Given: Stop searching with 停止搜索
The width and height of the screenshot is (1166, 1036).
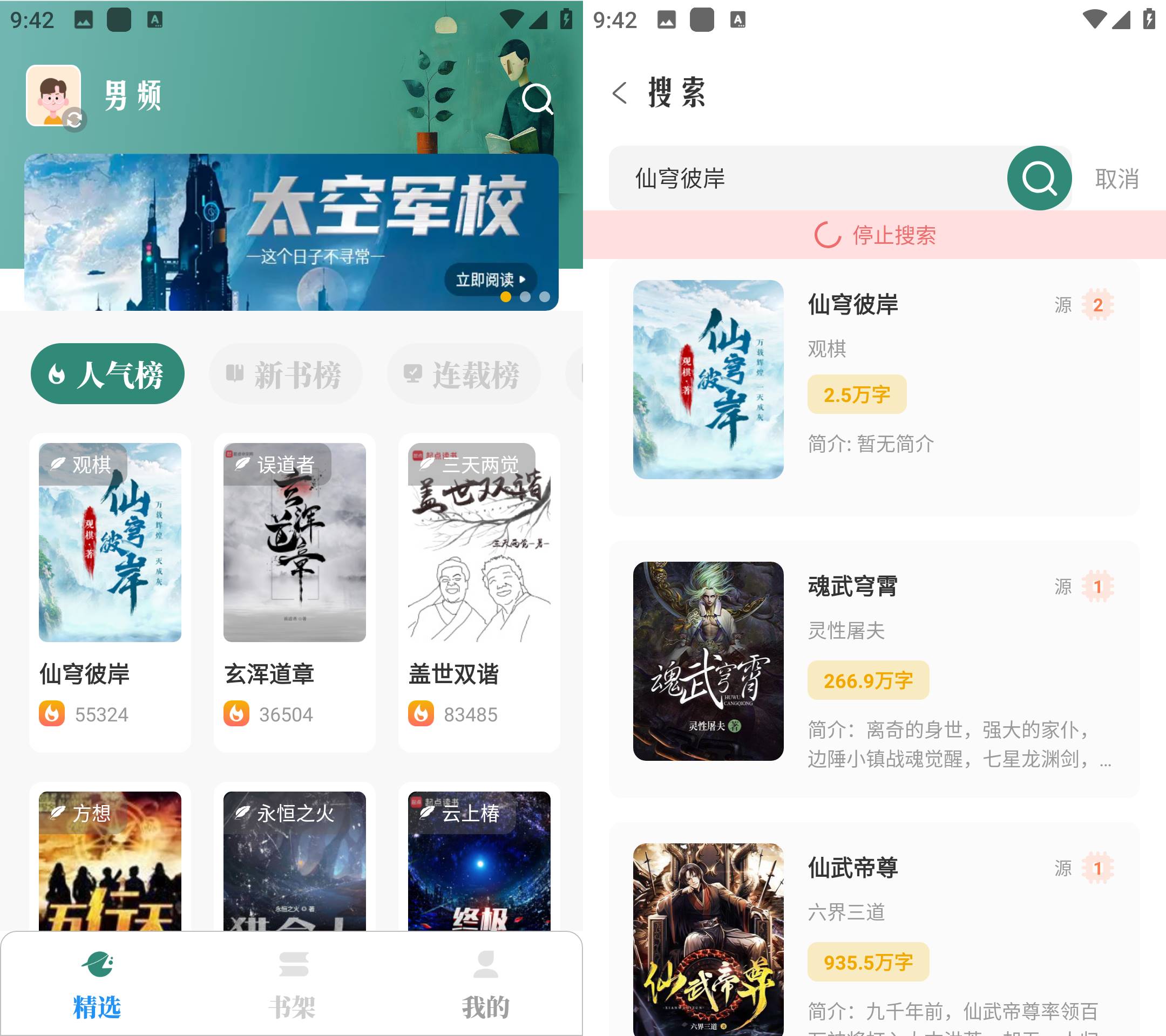Looking at the screenshot, I should [875, 235].
